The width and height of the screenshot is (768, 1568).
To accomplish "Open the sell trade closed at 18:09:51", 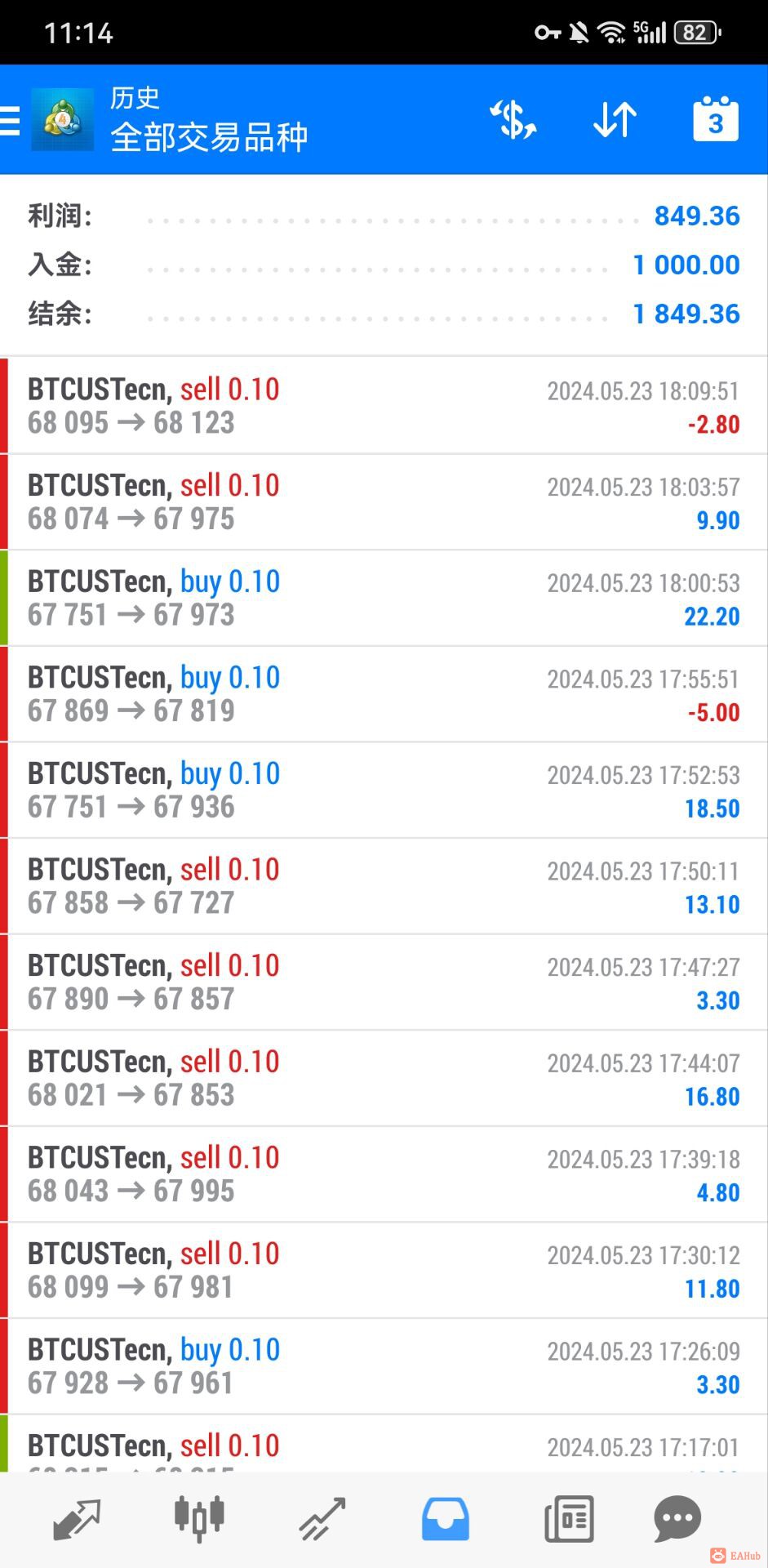I will [x=384, y=406].
